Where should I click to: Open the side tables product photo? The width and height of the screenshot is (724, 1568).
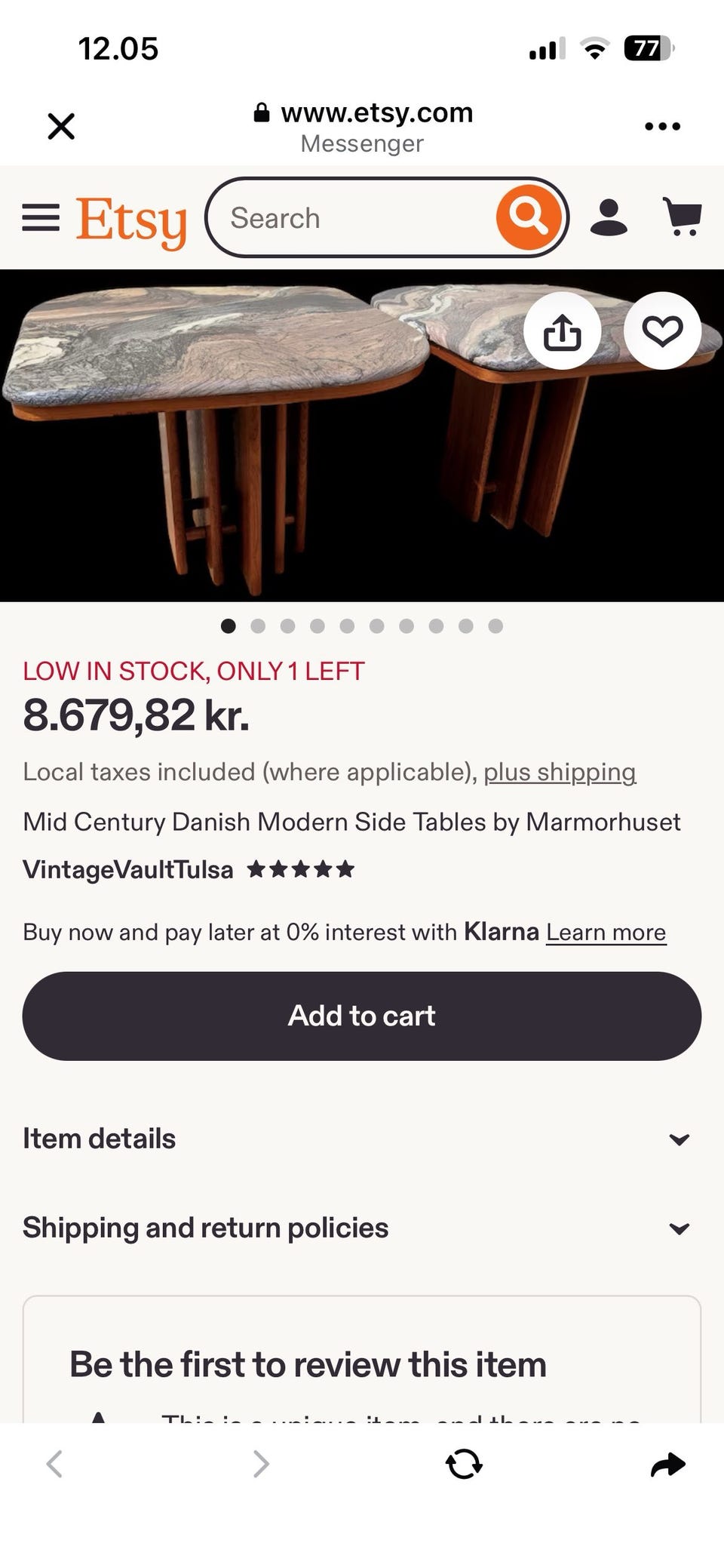(362, 435)
